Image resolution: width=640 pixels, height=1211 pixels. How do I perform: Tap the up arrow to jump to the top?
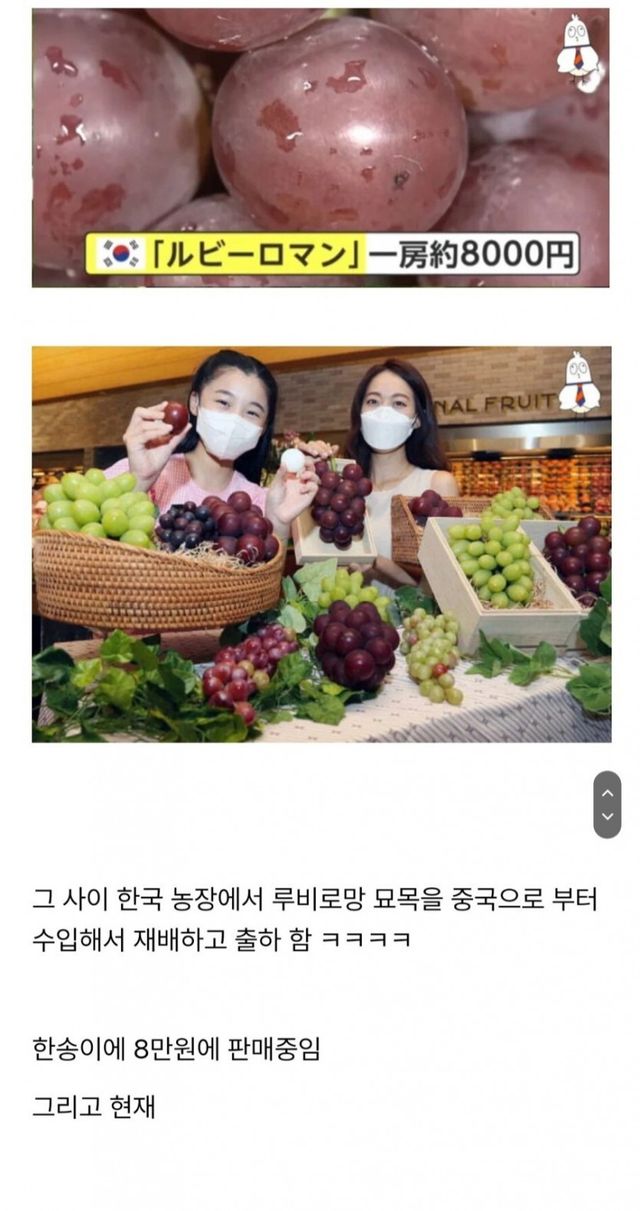(x=607, y=792)
